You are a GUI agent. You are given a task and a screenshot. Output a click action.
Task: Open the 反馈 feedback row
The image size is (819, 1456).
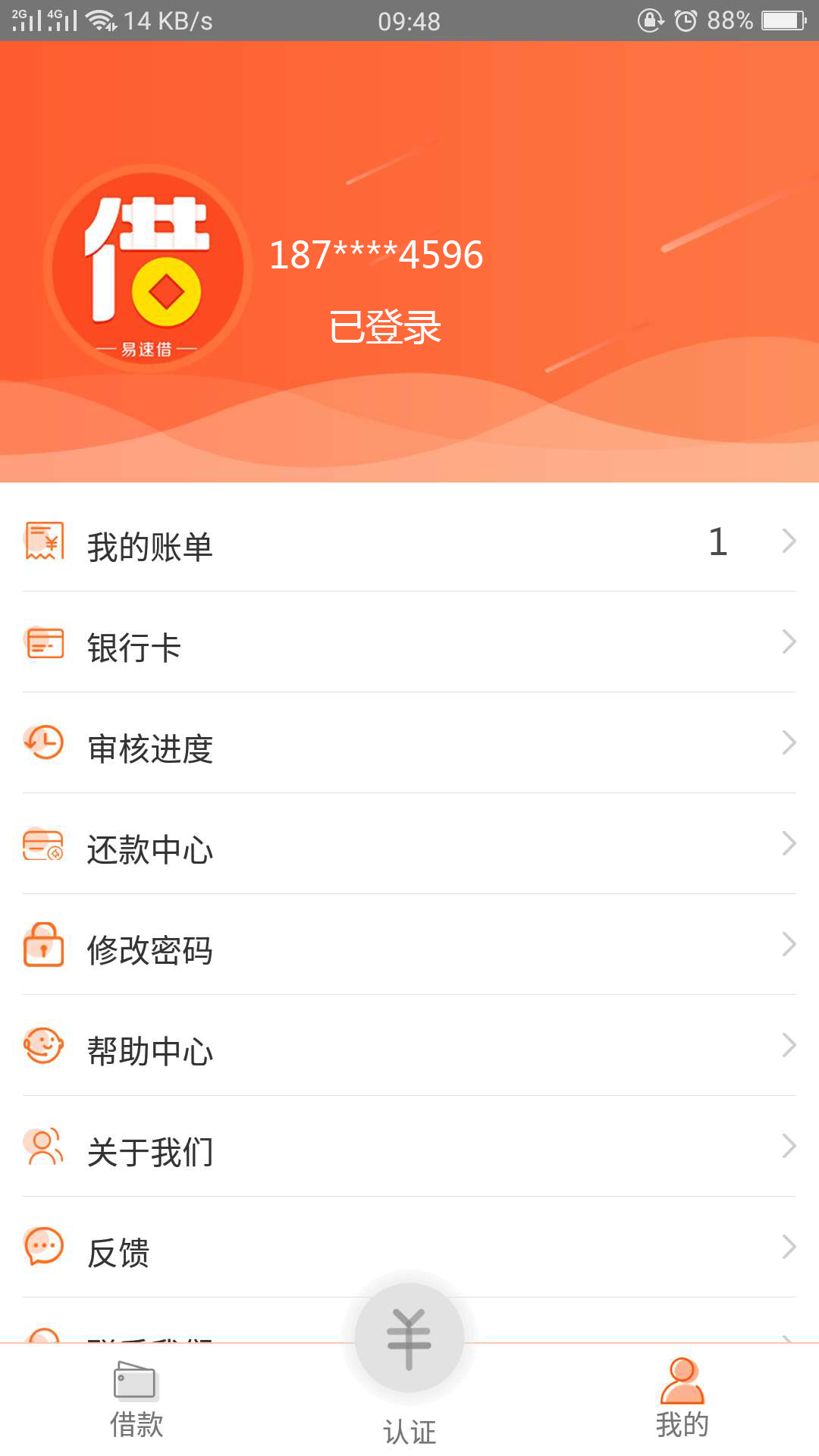[x=409, y=1247]
